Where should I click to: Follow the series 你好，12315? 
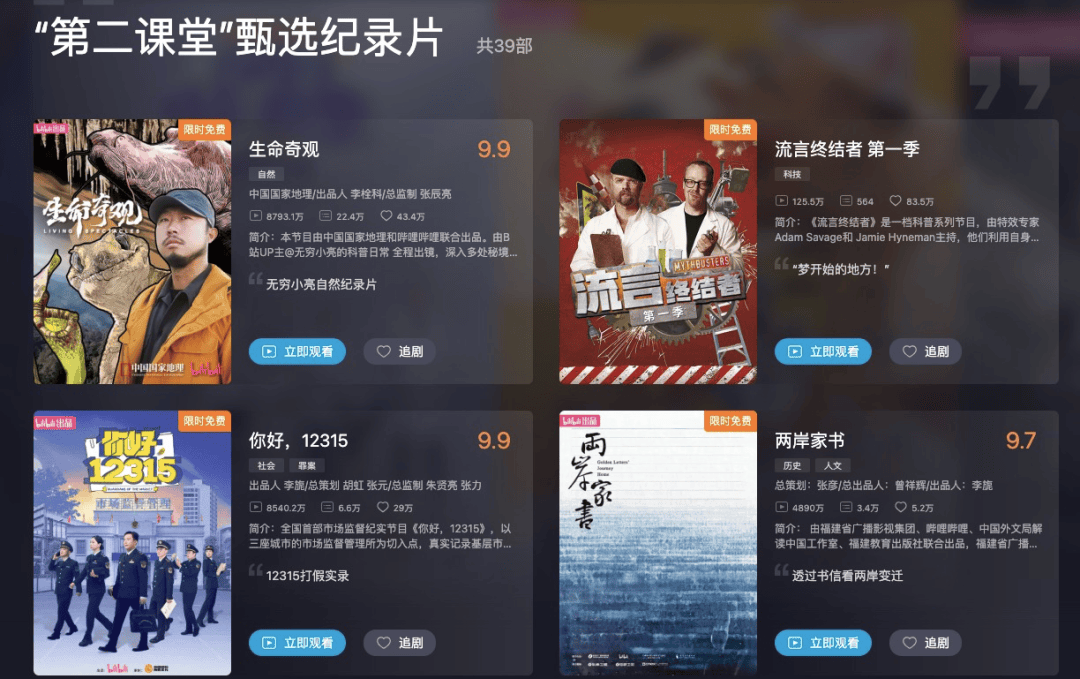tap(399, 643)
